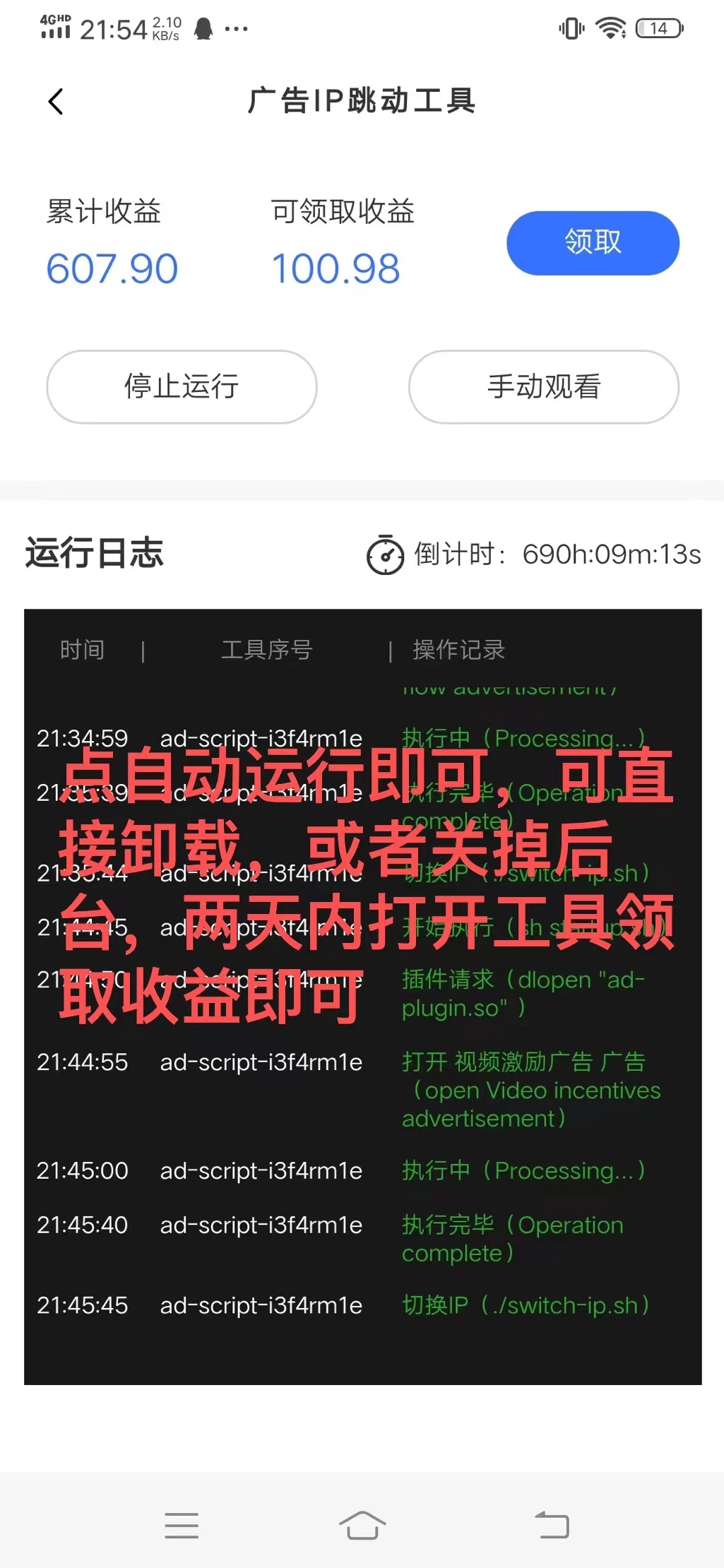Tap the blue 领取 button to claim earnings
The height and width of the screenshot is (1568, 724).
[592, 242]
